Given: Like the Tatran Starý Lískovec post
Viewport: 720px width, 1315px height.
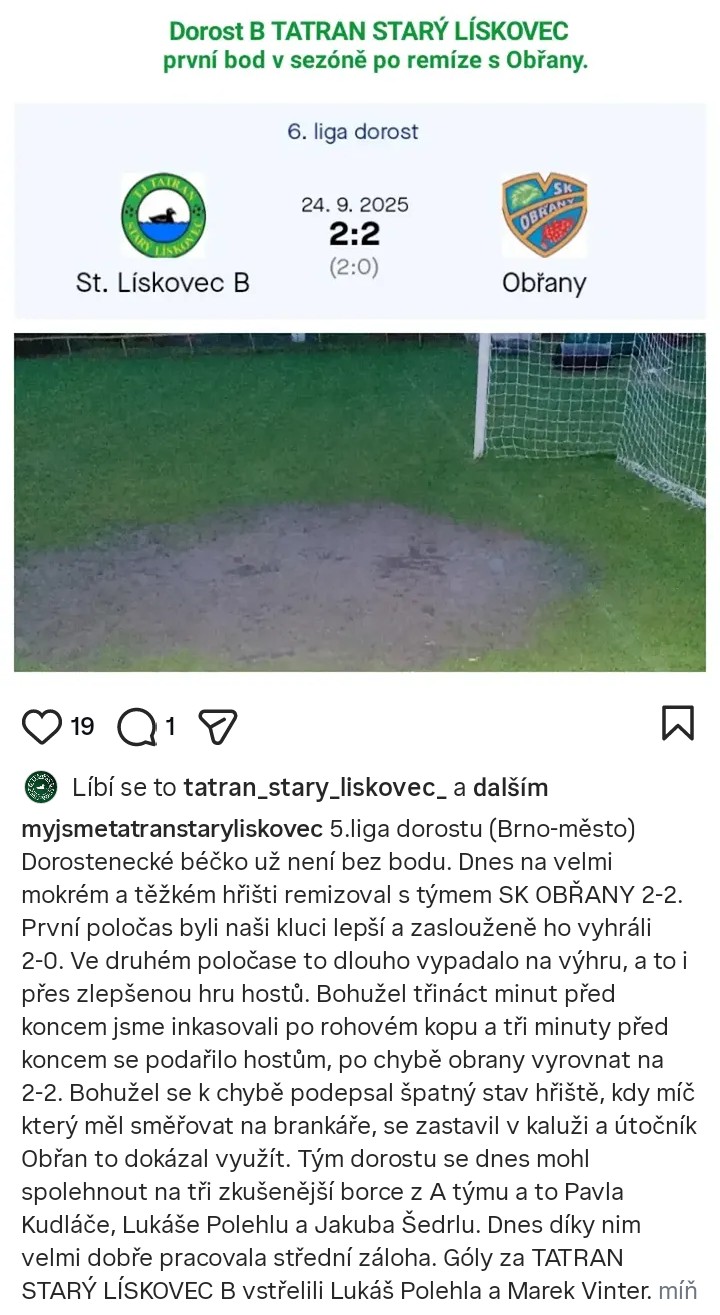Looking at the screenshot, I should click(42, 726).
